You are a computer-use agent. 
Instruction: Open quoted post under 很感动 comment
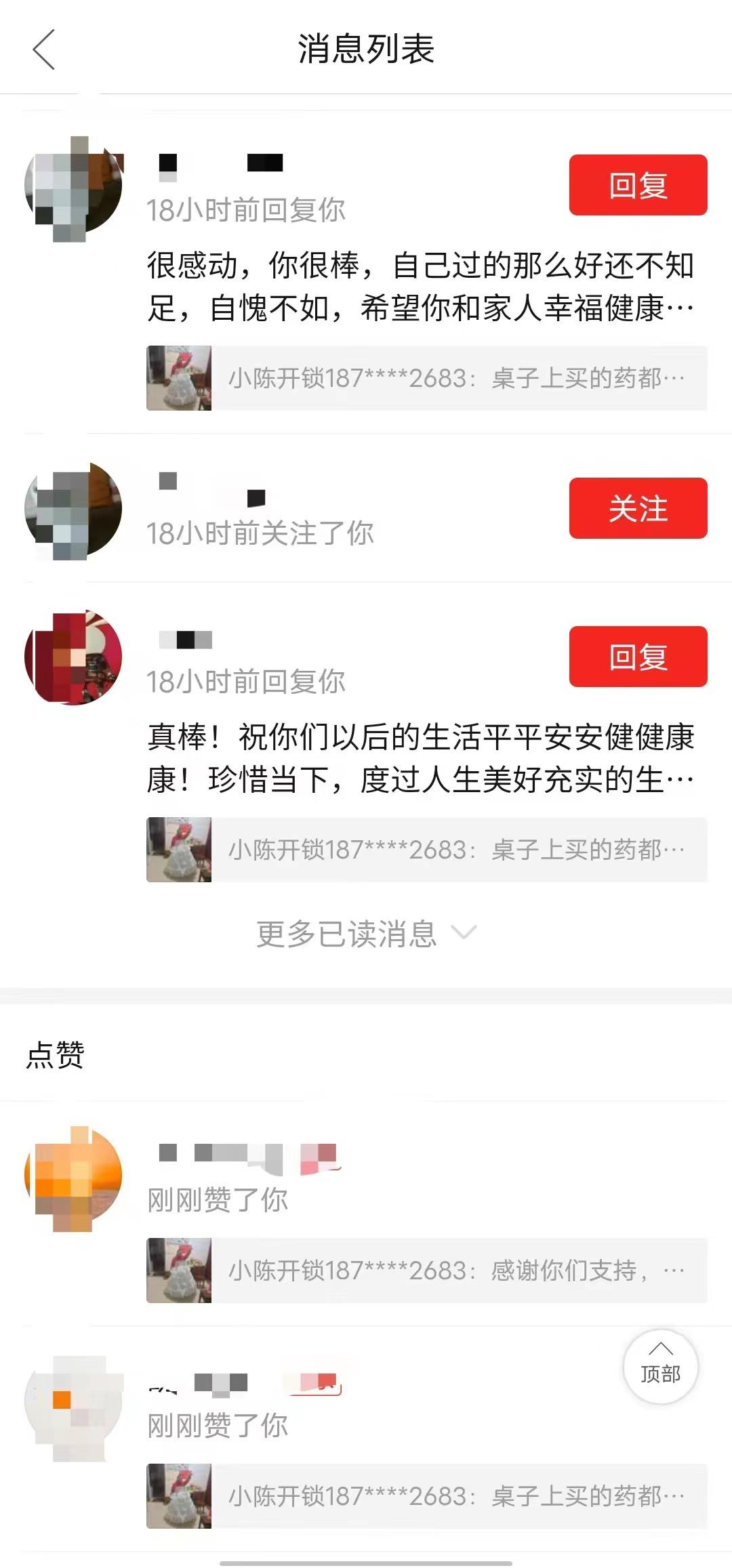426,378
